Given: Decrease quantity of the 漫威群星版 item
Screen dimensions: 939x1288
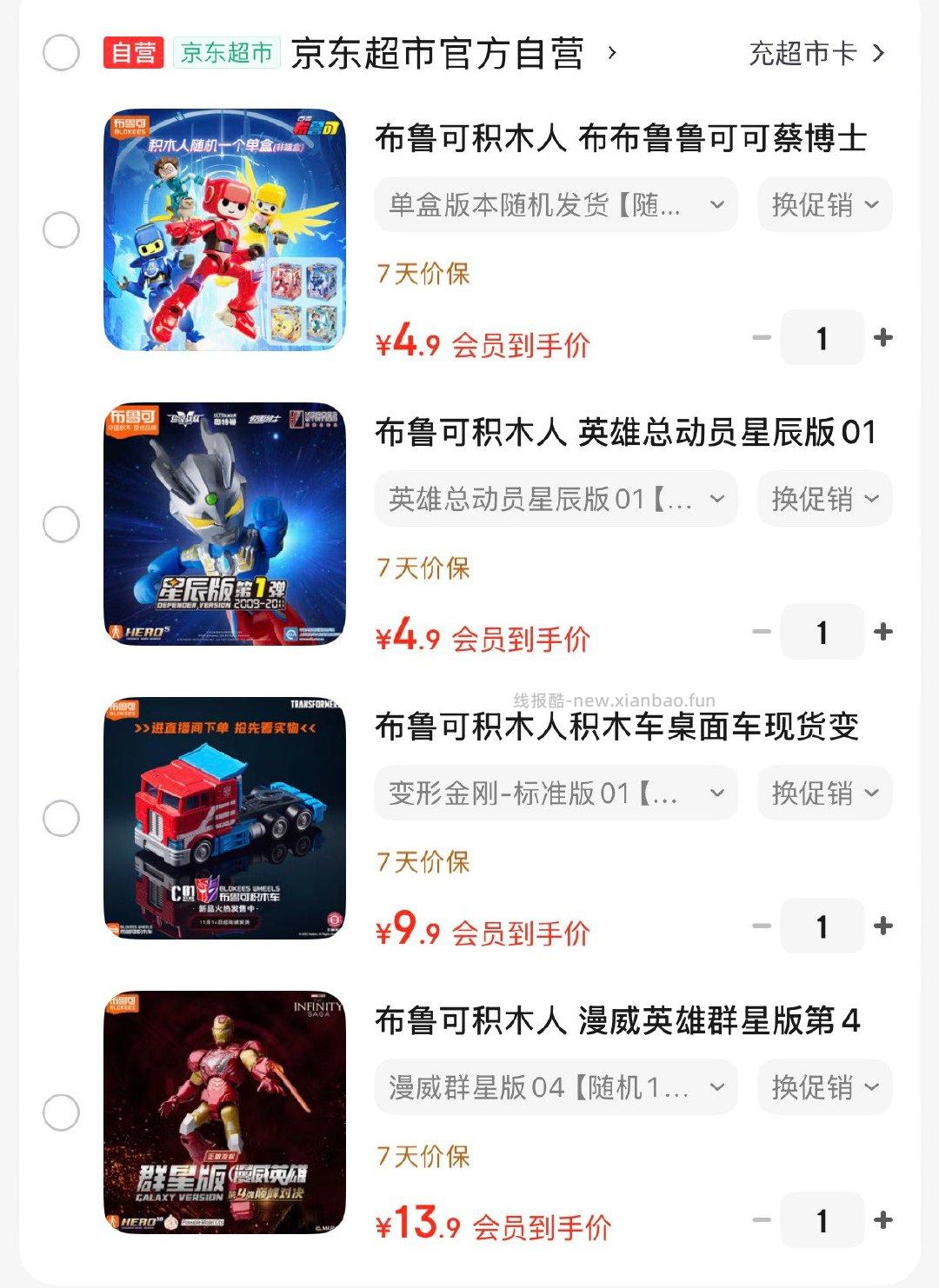Looking at the screenshot, I should 761,1218.
